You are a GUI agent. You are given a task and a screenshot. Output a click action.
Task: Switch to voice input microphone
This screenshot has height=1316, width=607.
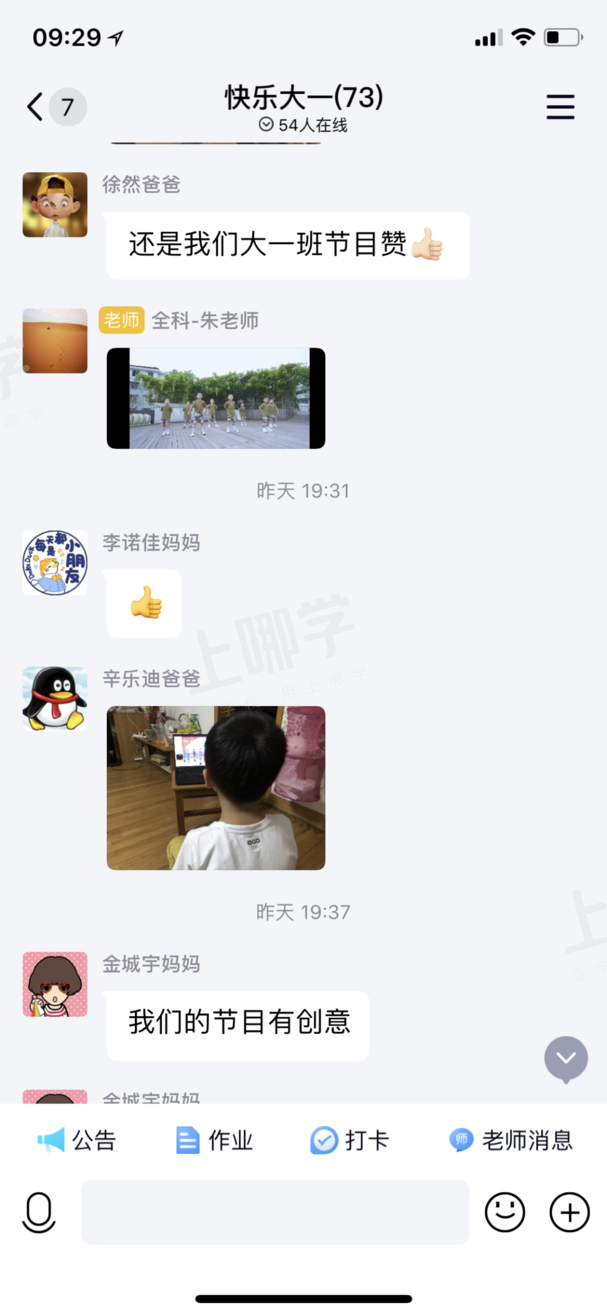click(39, 1213)
